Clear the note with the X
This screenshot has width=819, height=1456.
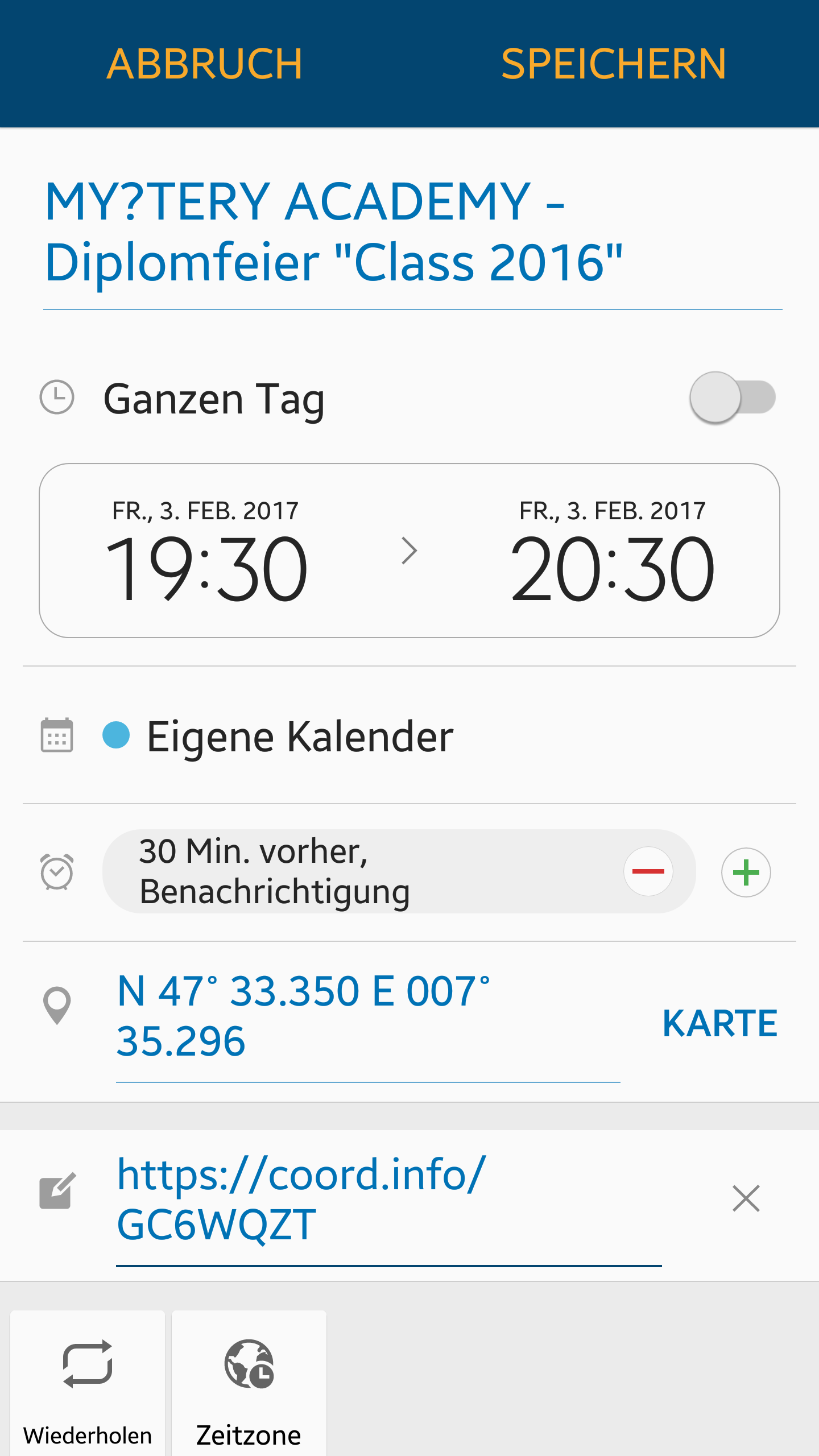pyautogui.click(x=746, y=1199)
